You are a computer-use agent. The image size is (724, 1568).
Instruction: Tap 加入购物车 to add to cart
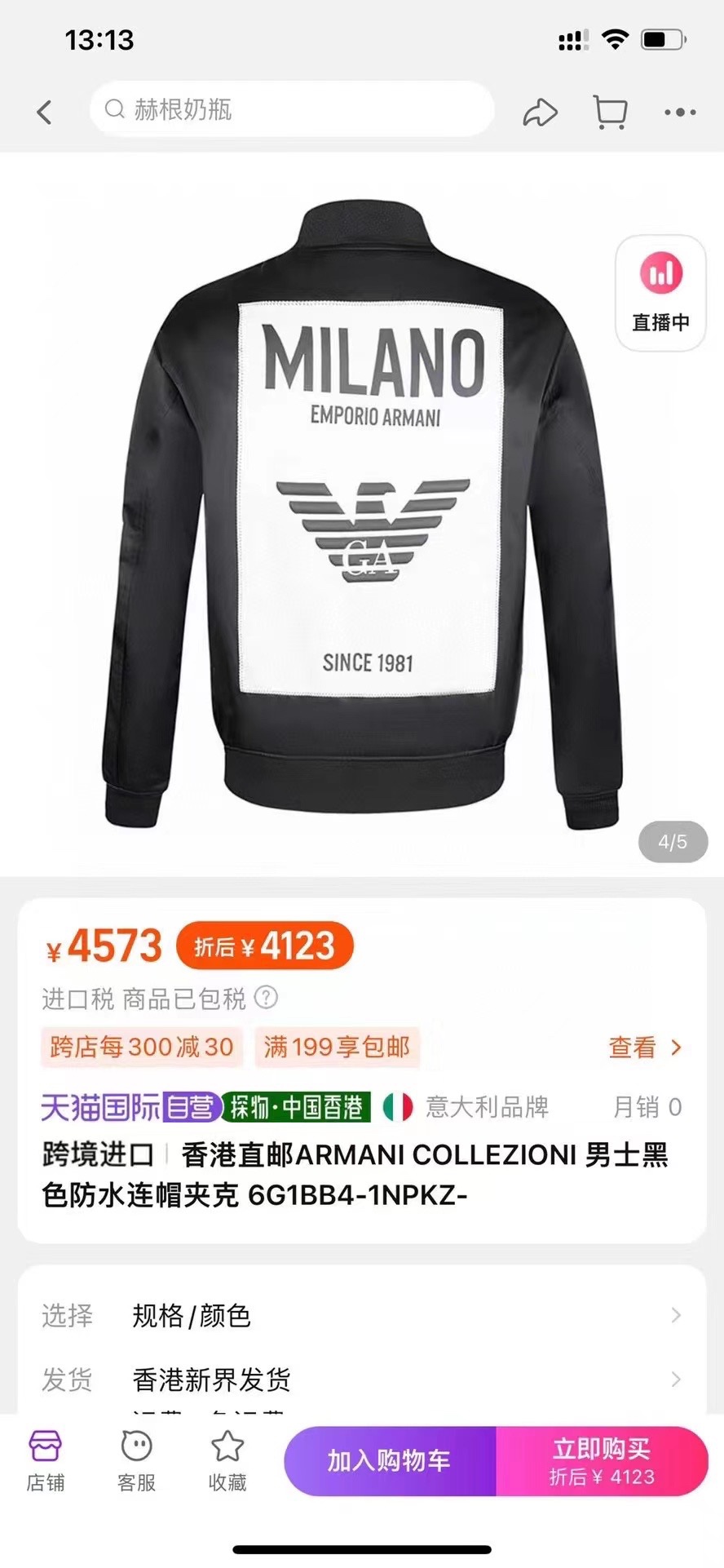[390, 1460]
